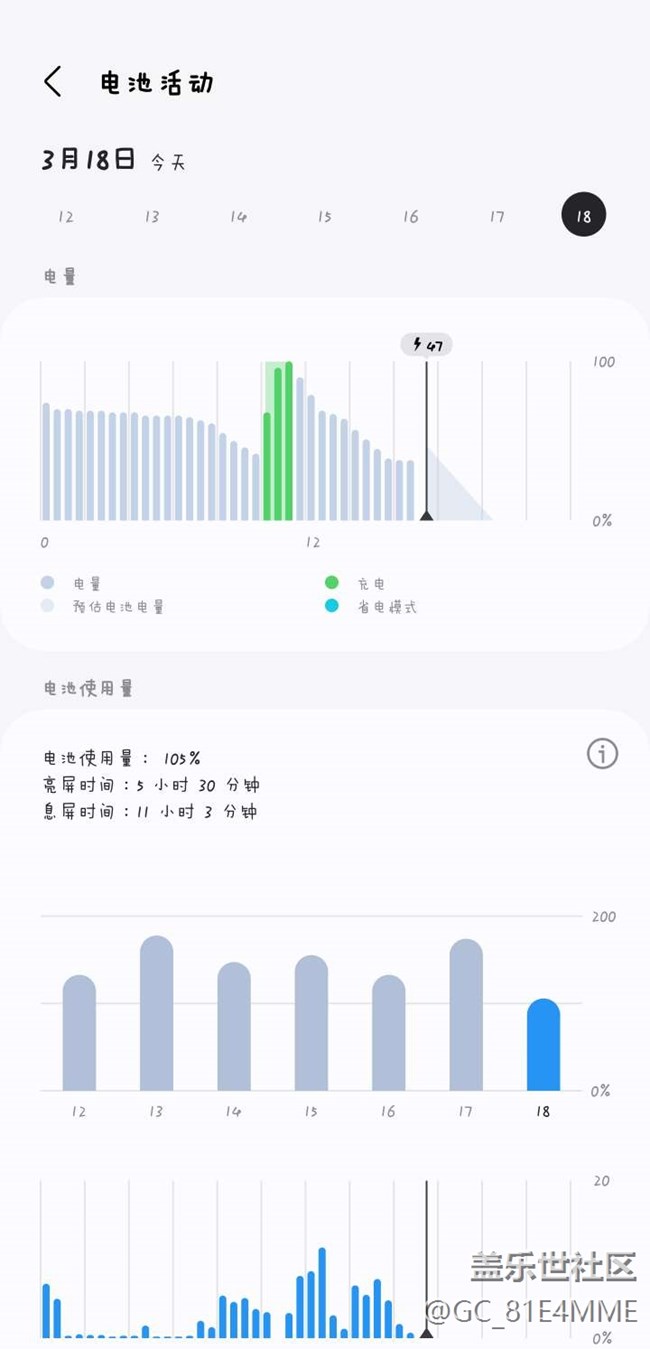Open the battery usage info icon

tap(602, 754)
